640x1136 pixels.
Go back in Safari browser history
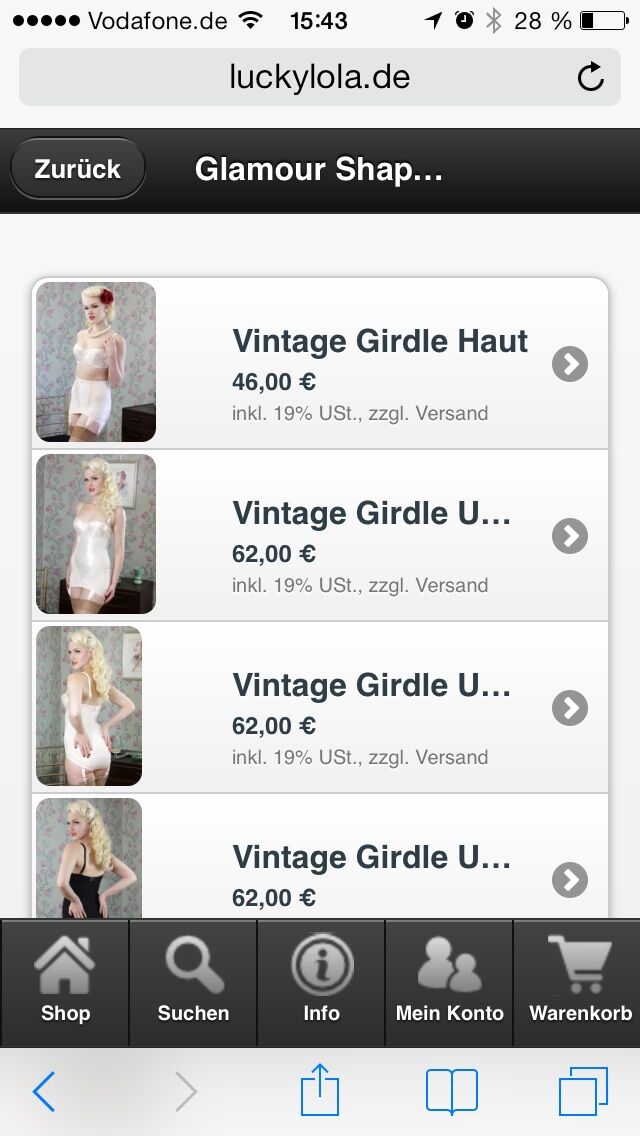point(45,1091)
